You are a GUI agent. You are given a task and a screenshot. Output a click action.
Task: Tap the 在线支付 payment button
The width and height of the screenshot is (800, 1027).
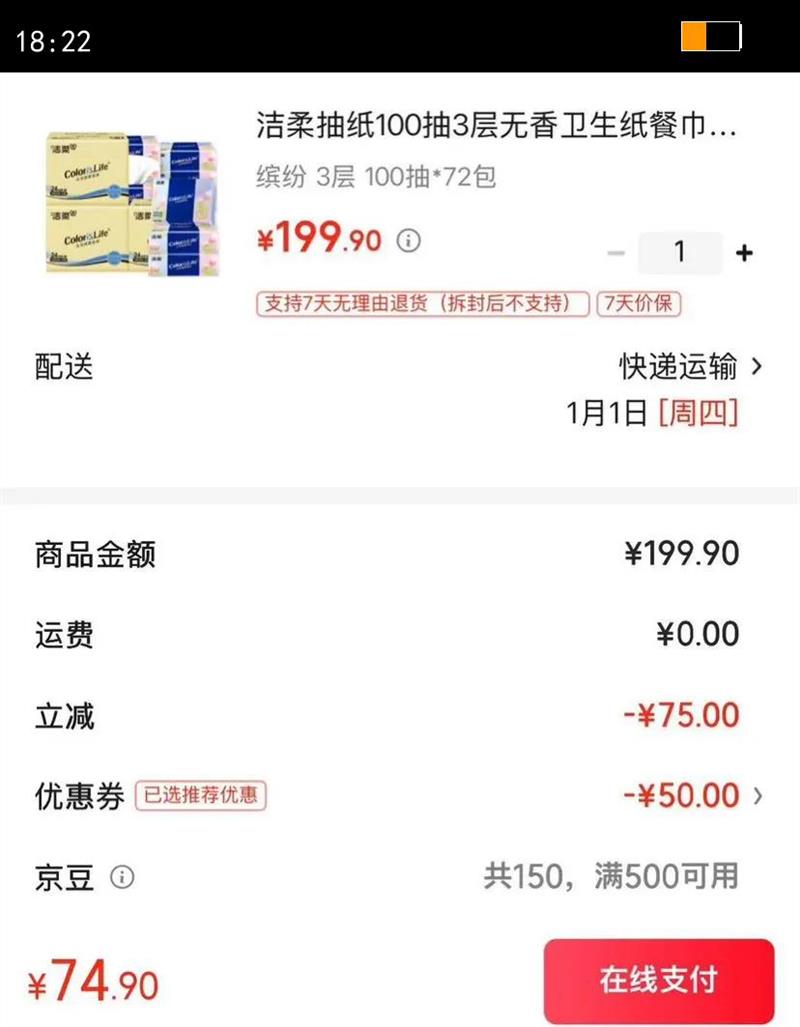659,981
